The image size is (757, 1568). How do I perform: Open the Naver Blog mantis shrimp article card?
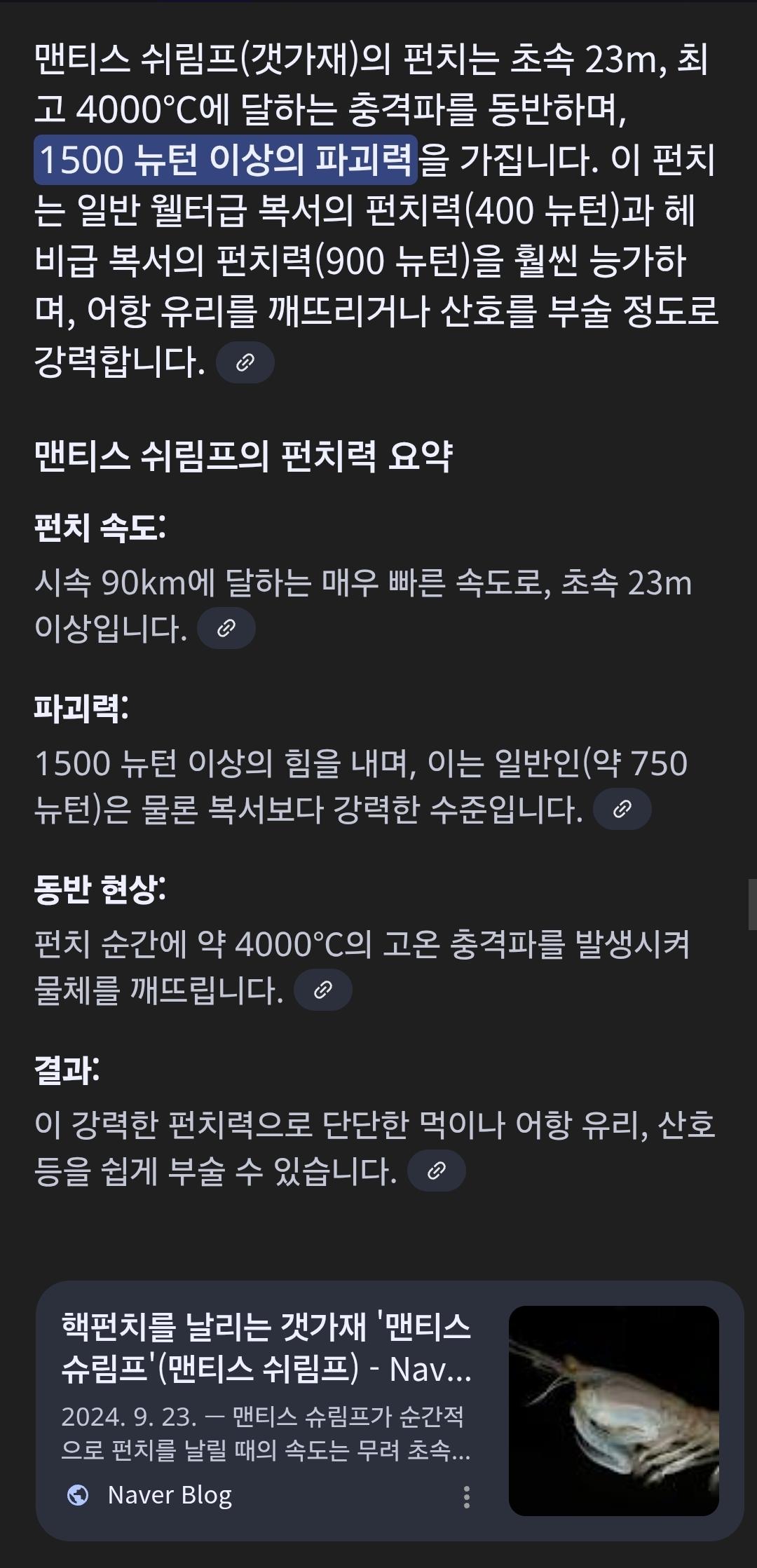click(x=390, y=1411)
